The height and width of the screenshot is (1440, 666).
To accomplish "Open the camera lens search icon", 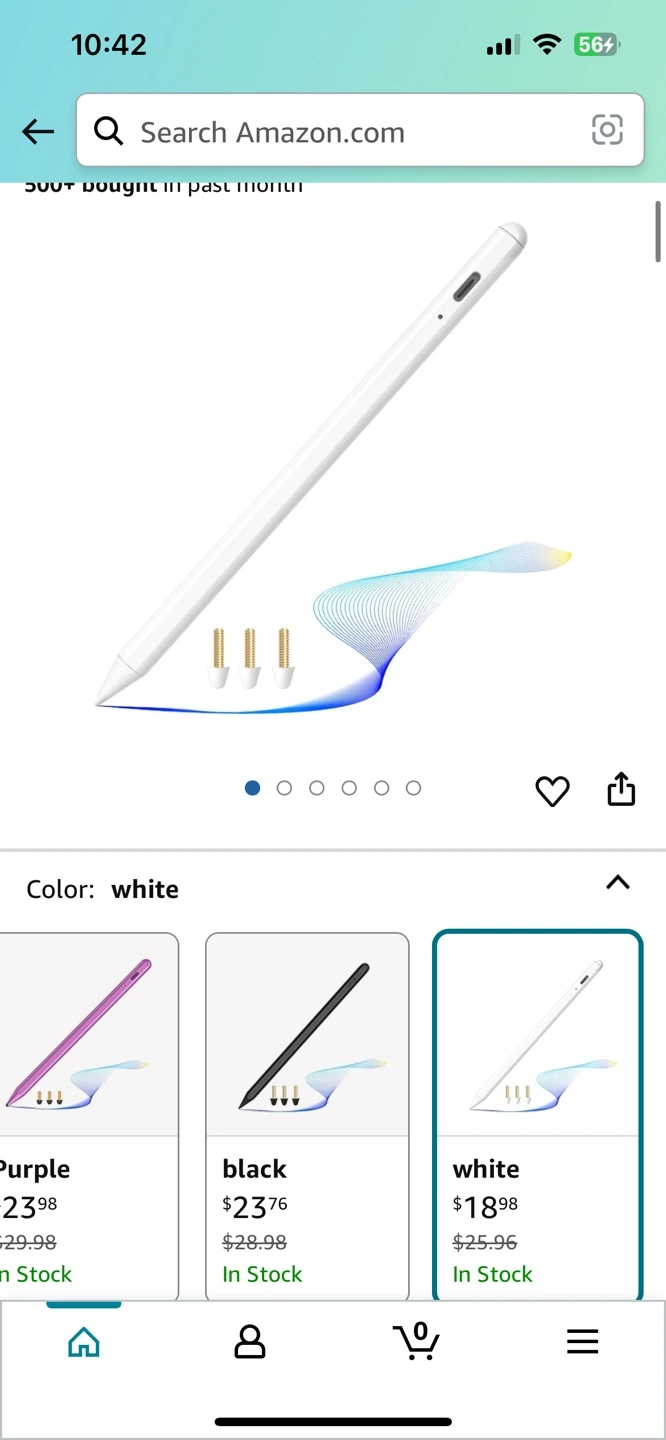I will tap(607, 130).
